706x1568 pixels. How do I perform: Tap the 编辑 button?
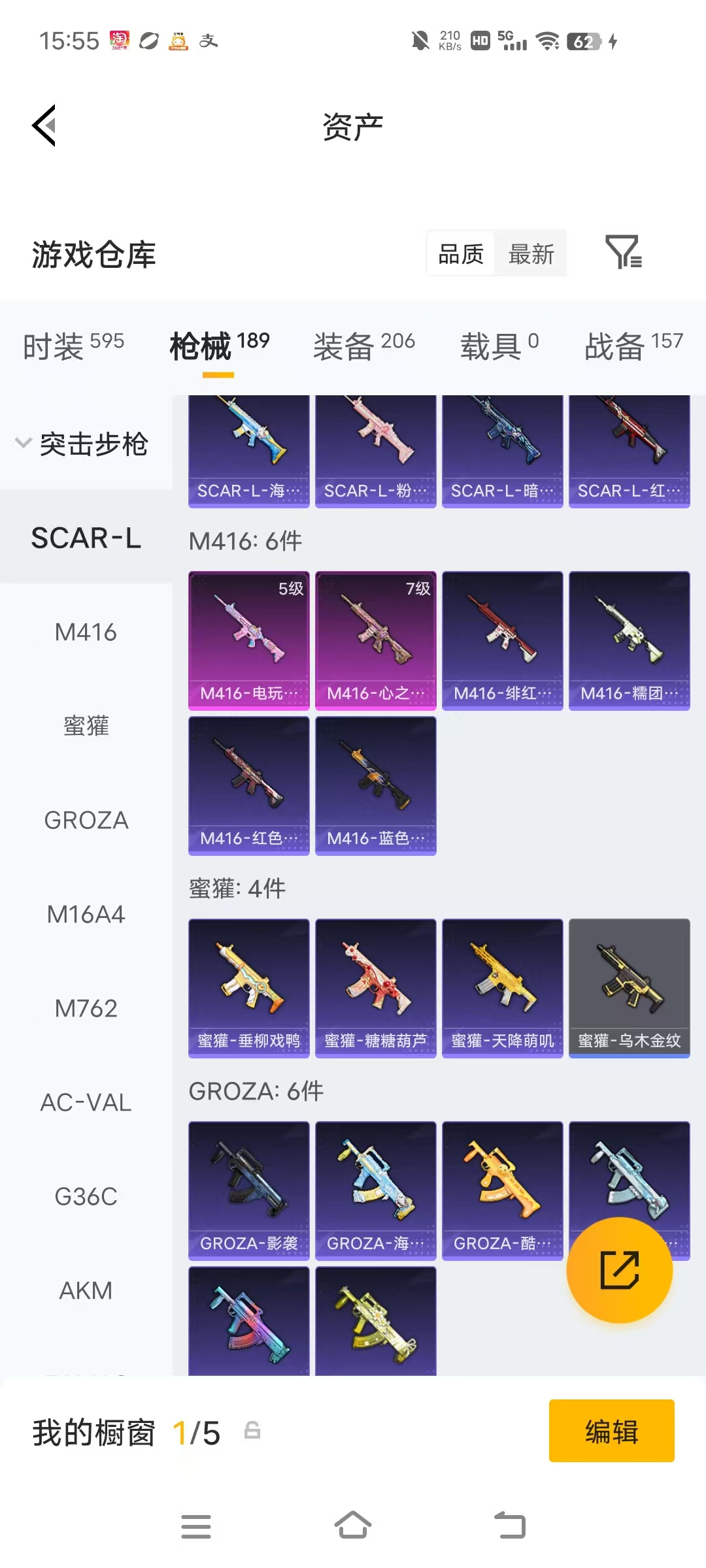(x=611, y=1429)
